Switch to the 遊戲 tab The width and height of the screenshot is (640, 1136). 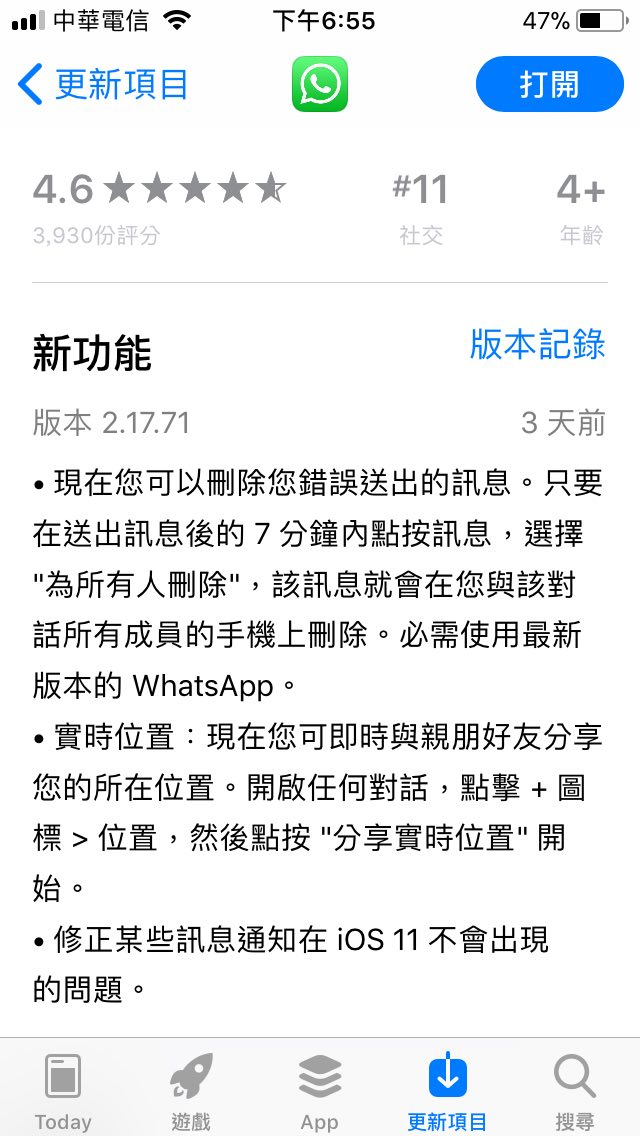190,1090
